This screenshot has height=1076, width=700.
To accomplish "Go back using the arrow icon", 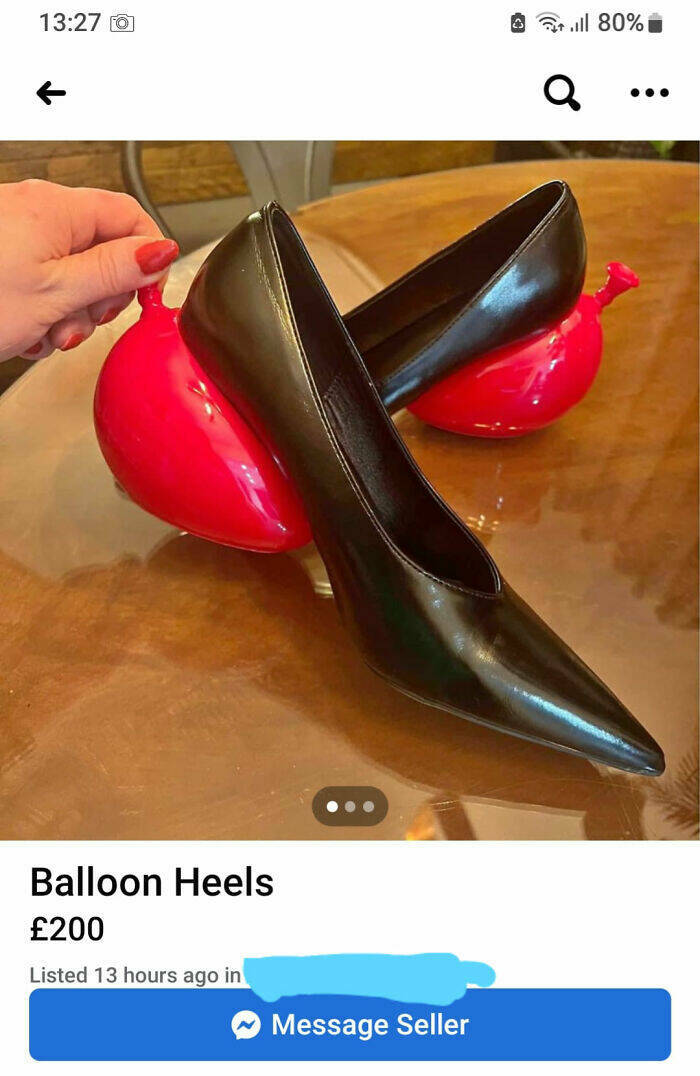I will pos(51,93).
